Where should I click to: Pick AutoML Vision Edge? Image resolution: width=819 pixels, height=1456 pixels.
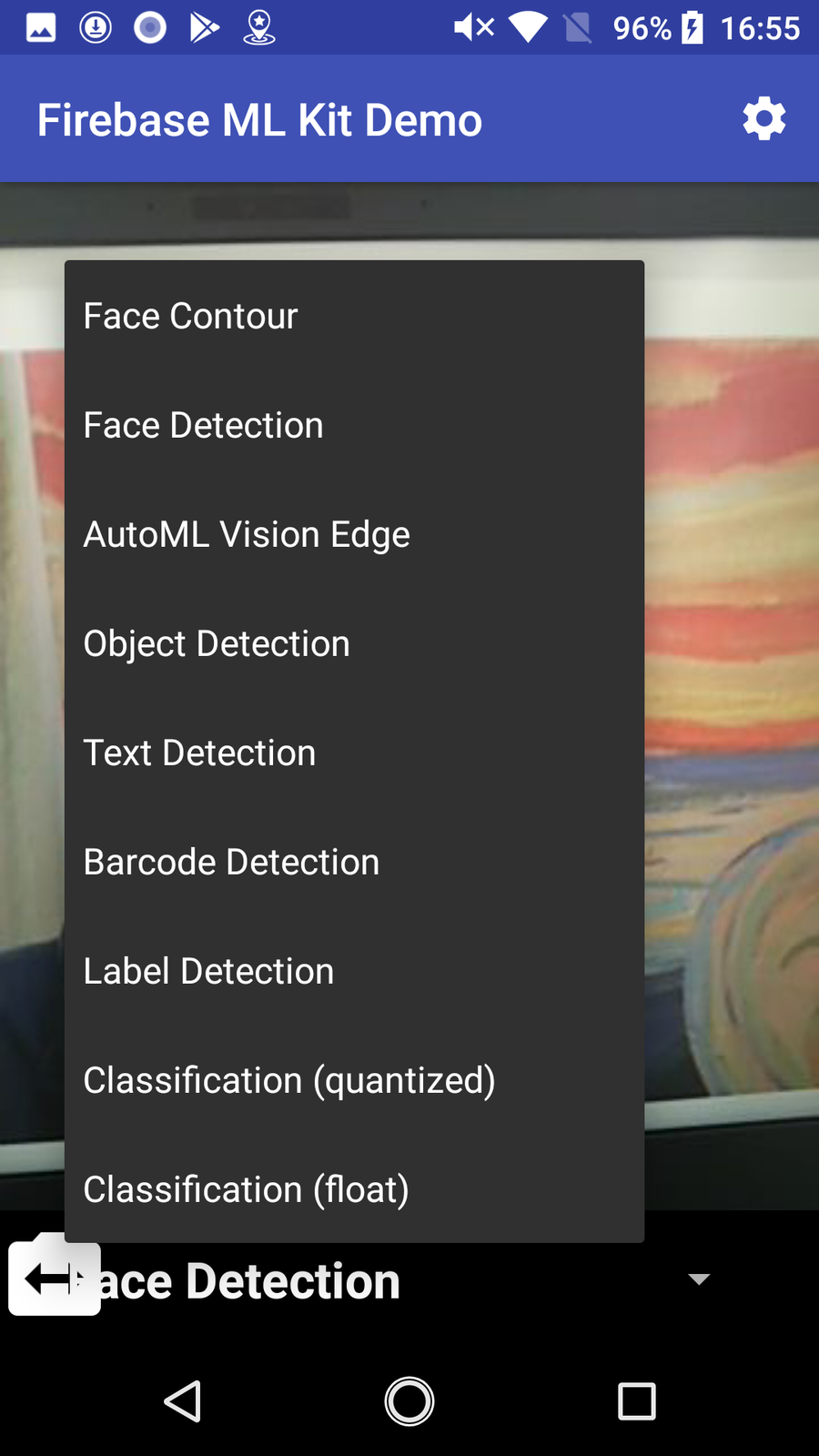click(x=354, y=534)
